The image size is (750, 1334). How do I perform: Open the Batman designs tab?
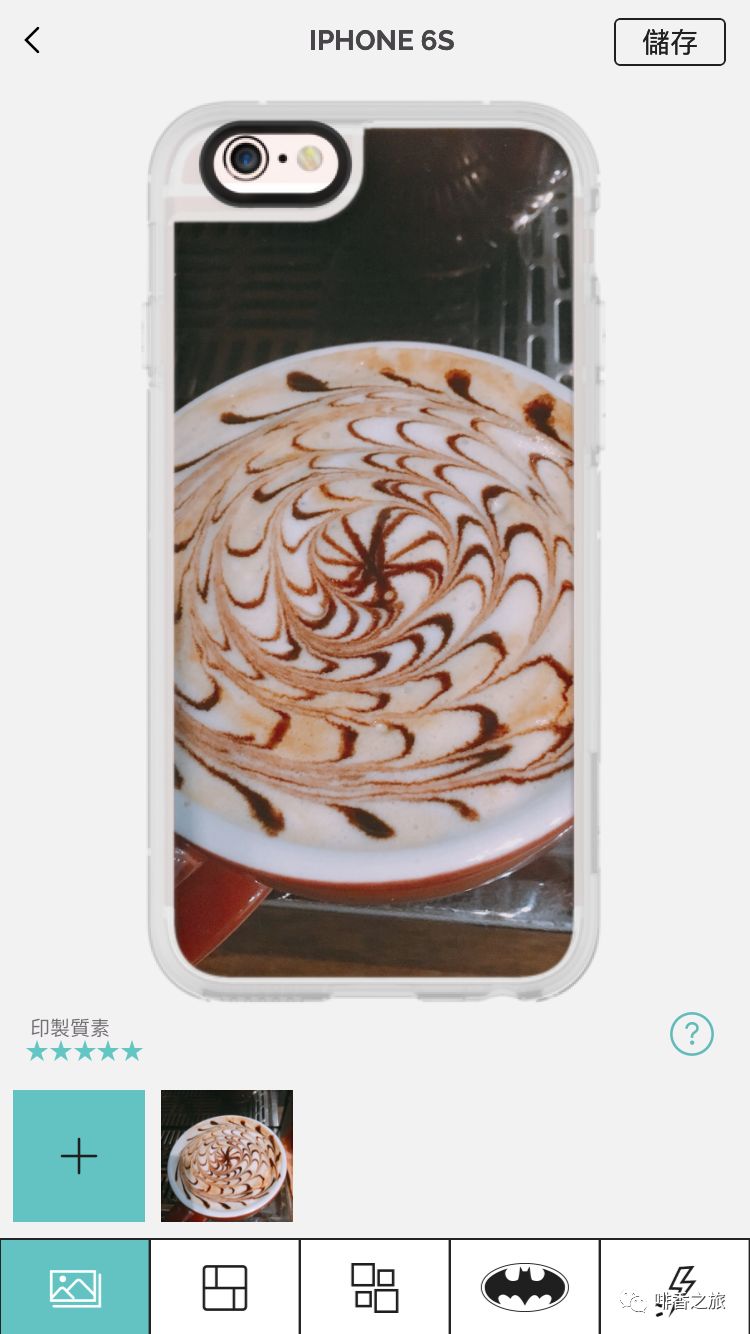[525, 1287]
